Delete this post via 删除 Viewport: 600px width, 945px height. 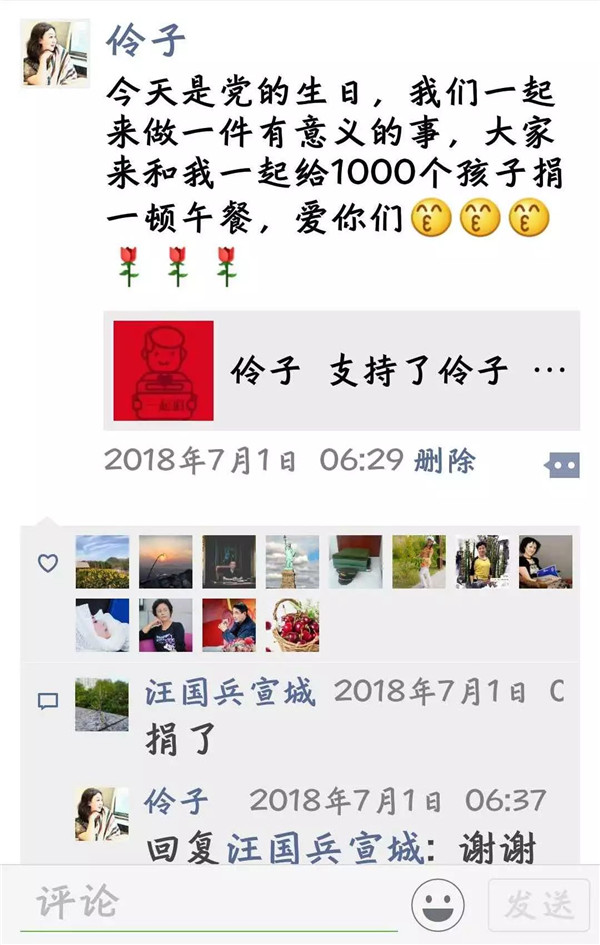point(444,461)
